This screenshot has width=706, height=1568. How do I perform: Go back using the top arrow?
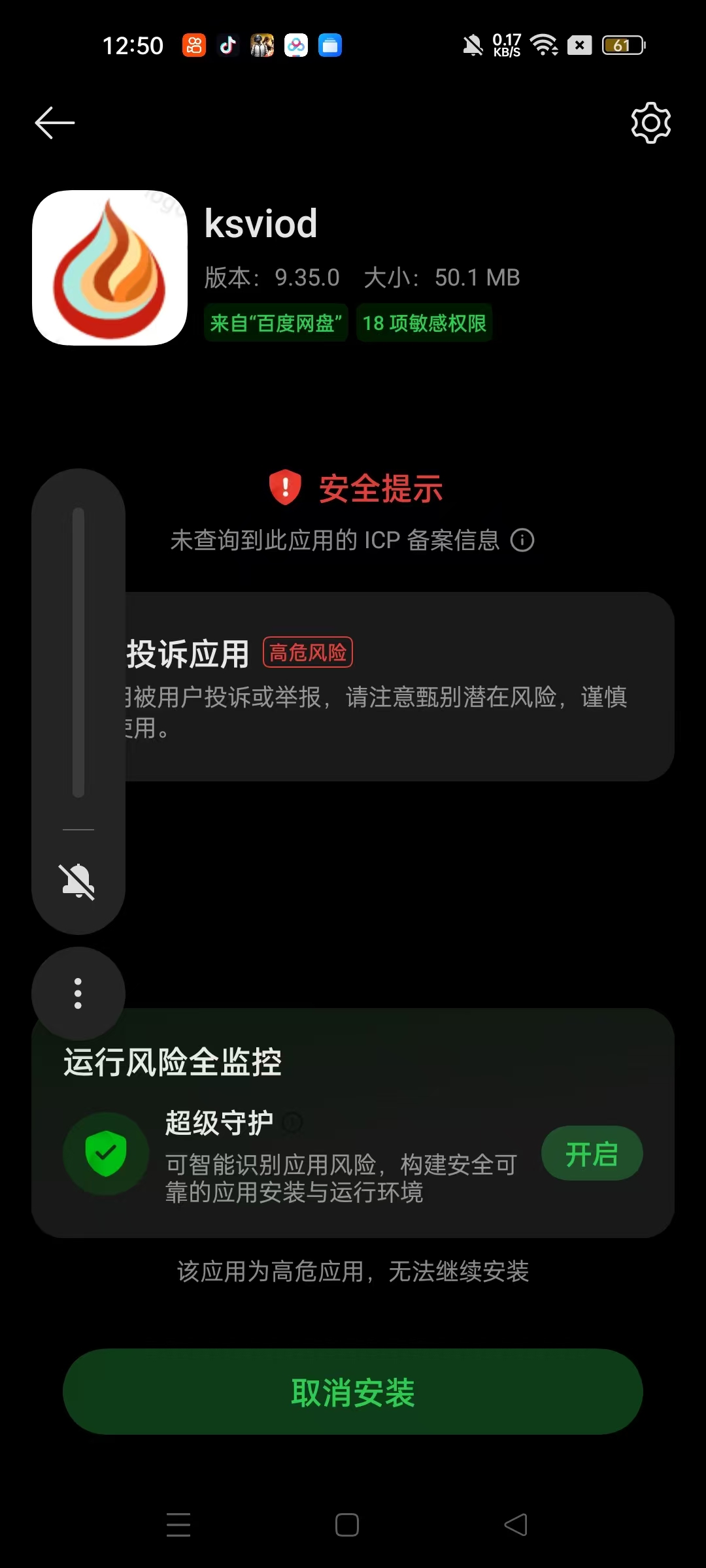[55, 123]
